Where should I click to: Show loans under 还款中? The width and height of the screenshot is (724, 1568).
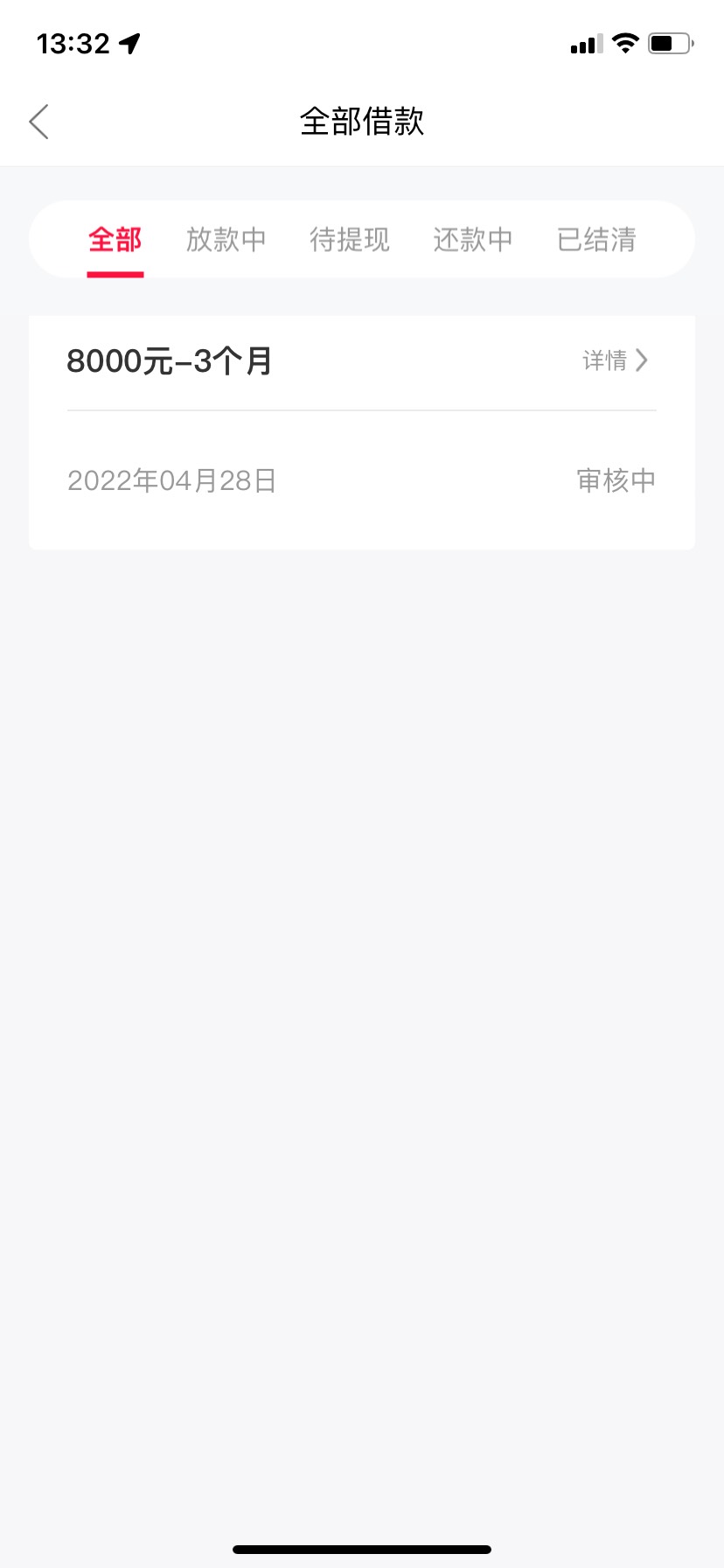pos(473,240)
